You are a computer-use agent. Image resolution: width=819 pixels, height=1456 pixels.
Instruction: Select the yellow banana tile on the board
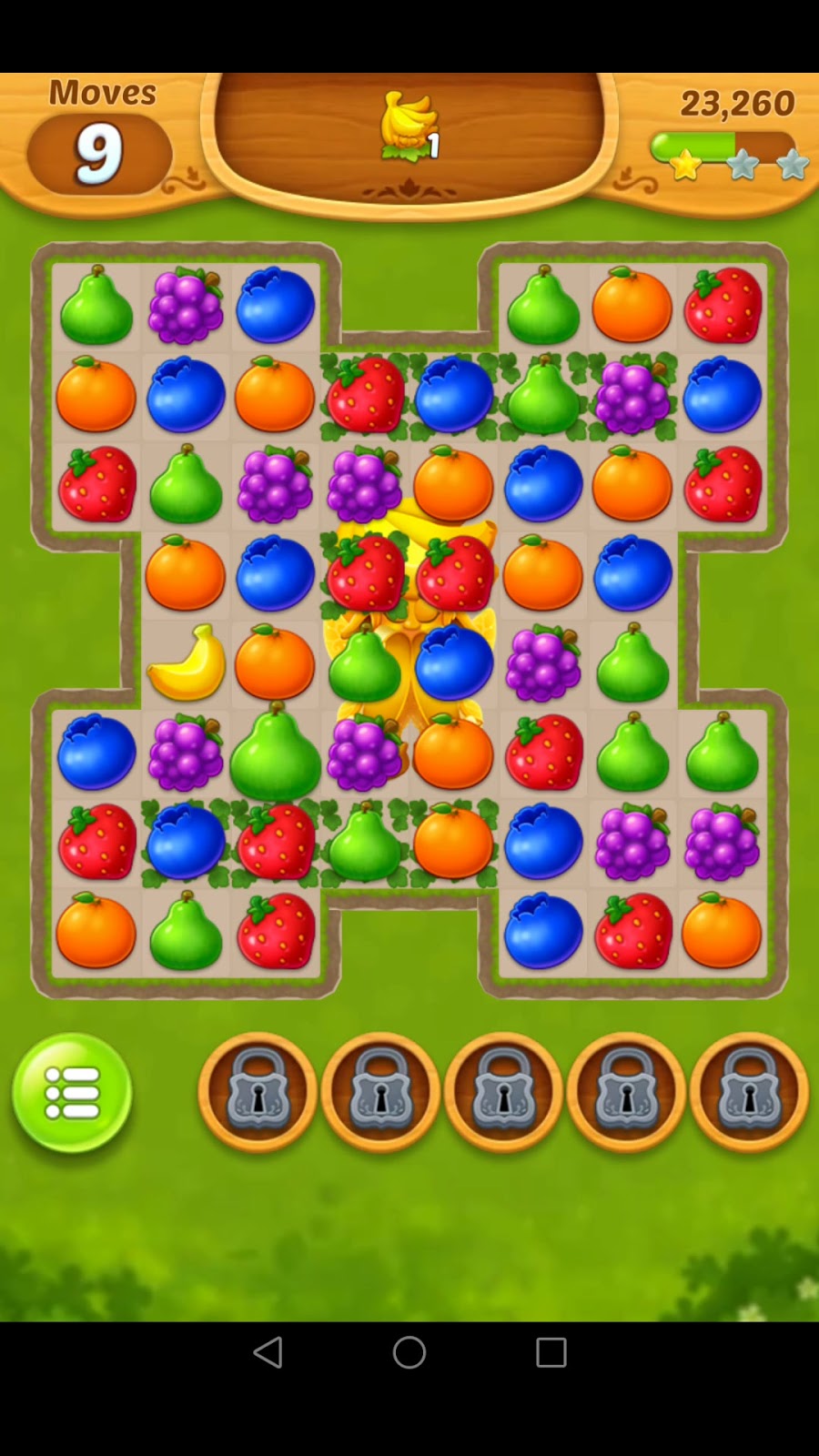click(186, 663)
